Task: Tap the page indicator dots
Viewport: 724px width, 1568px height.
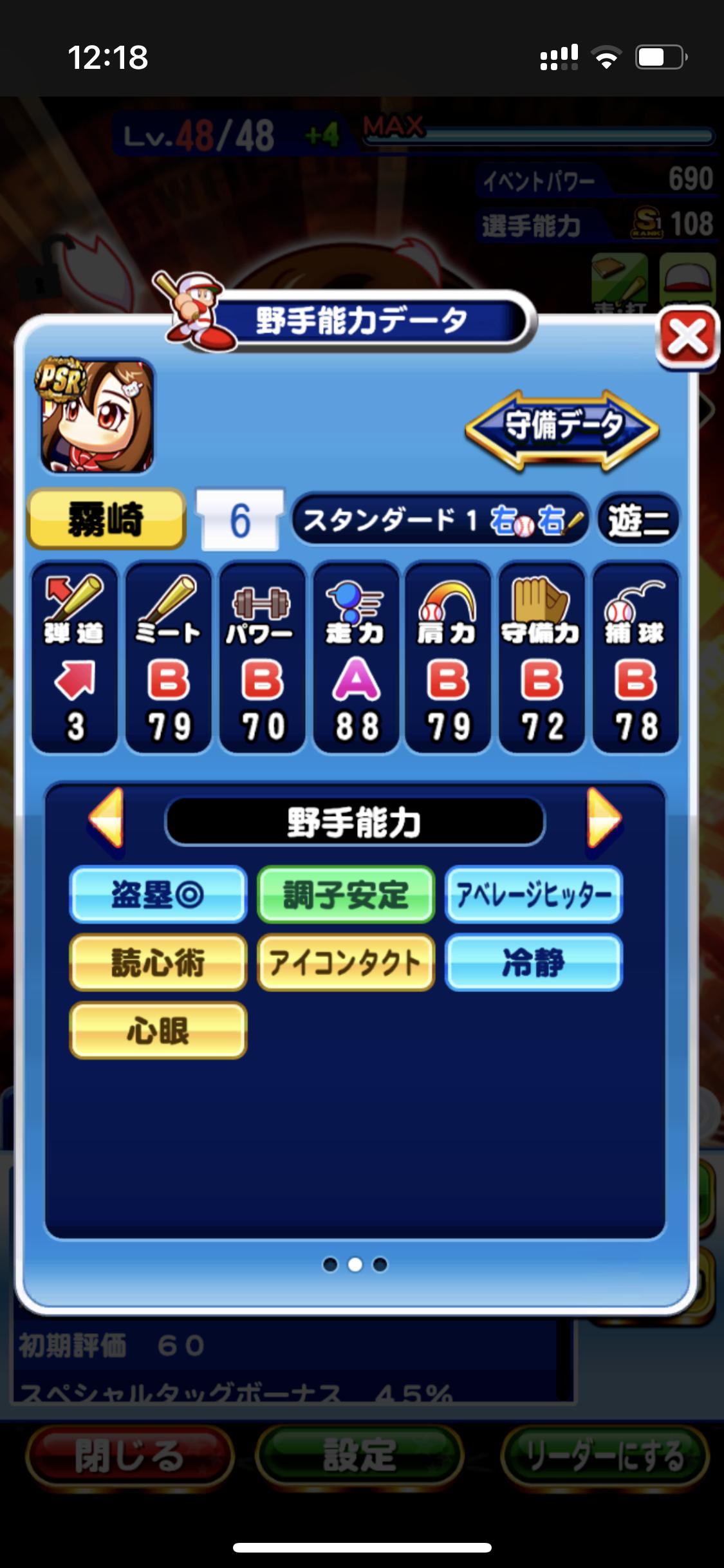Action: pos(355,1264)
